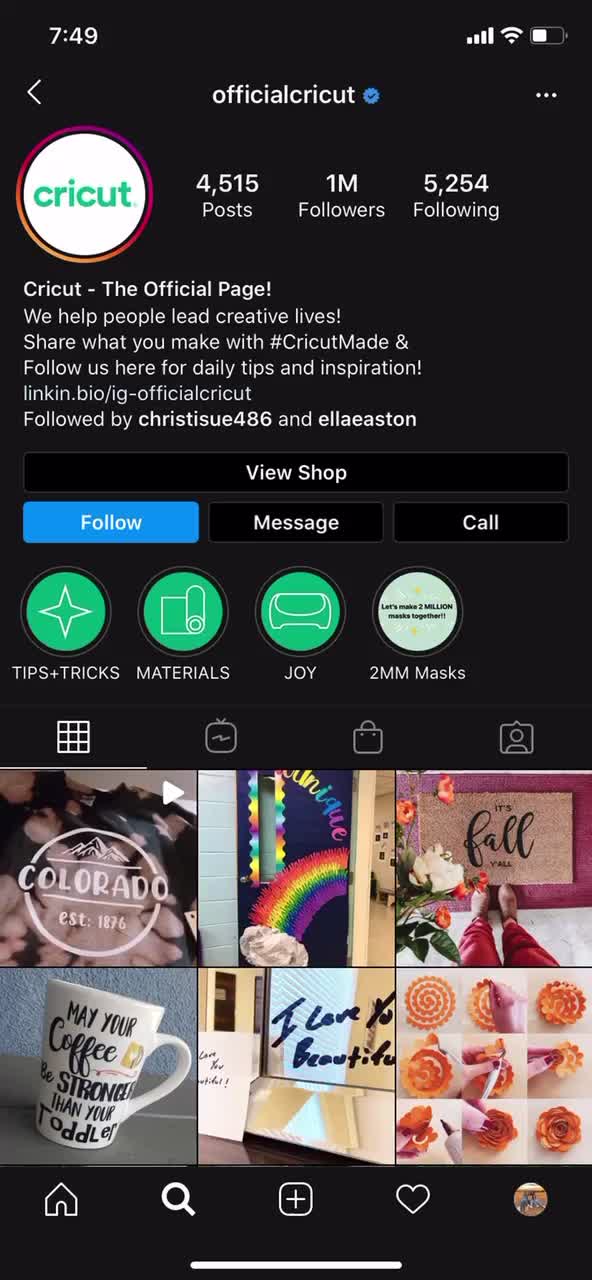Switch to the IGTV videos tab
The width and height of the screenshot is (592, 1280).
click(x=221, y=738)
